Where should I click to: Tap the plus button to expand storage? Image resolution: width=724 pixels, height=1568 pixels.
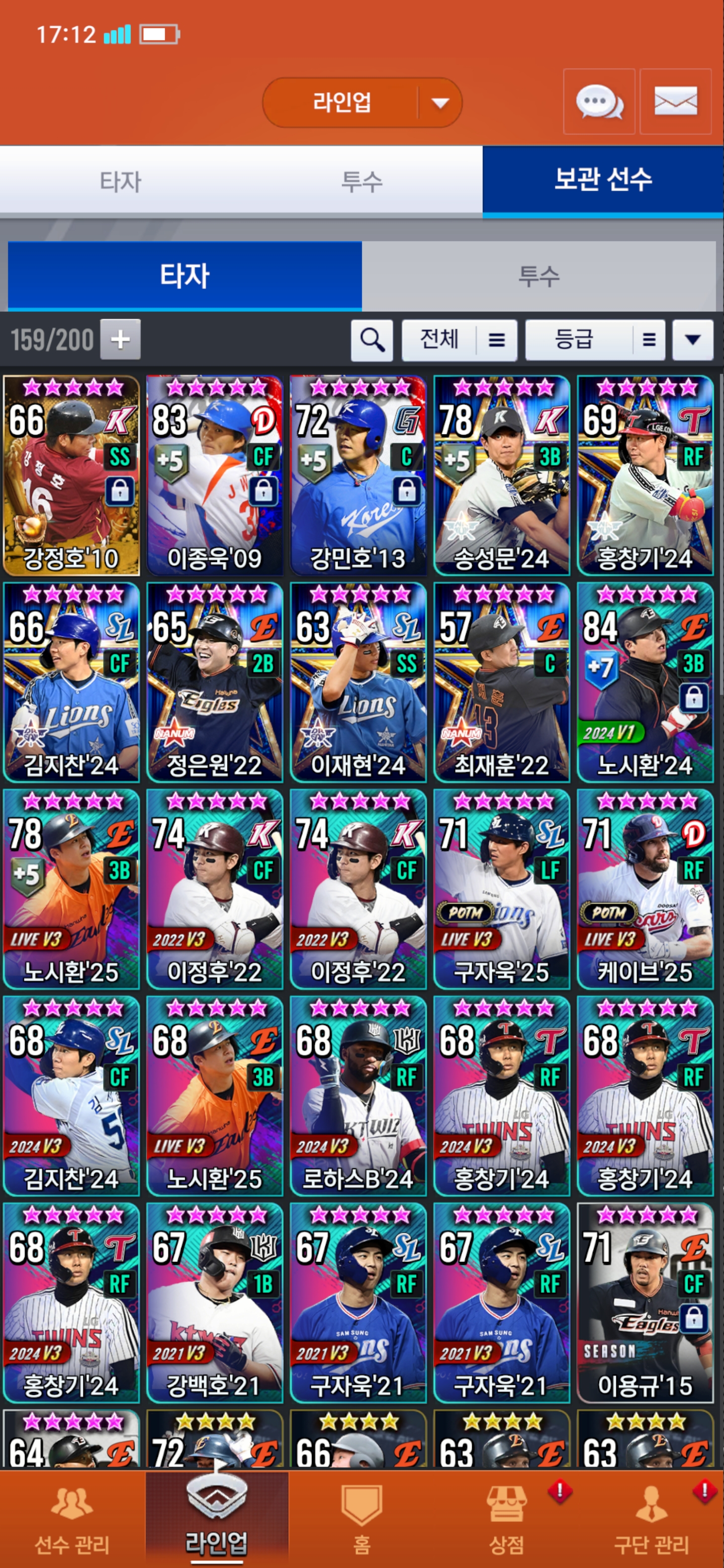(x=121, y=339)
